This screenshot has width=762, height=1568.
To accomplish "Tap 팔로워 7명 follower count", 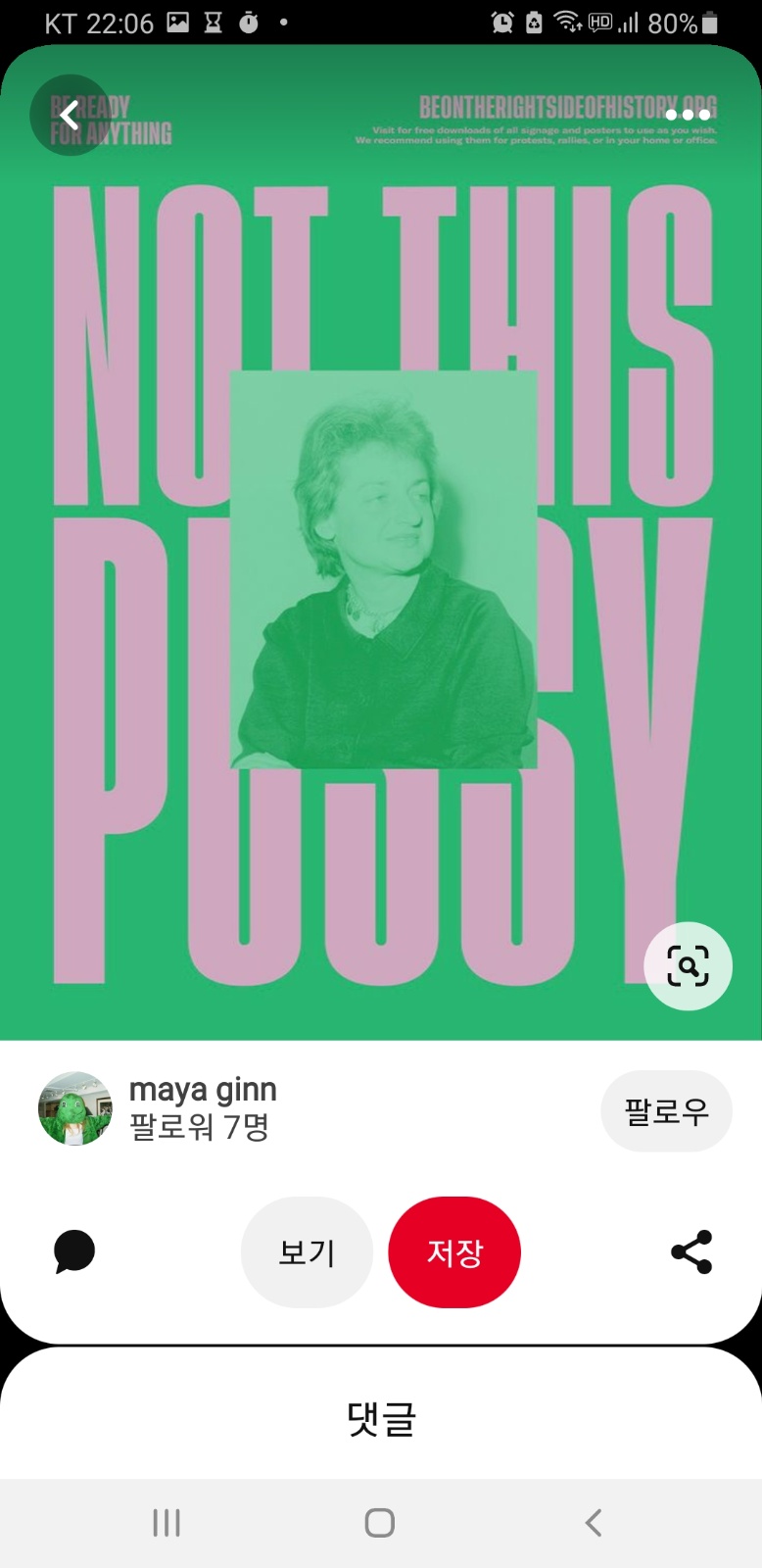I will pyautogui.click(x=197, y=1129).
